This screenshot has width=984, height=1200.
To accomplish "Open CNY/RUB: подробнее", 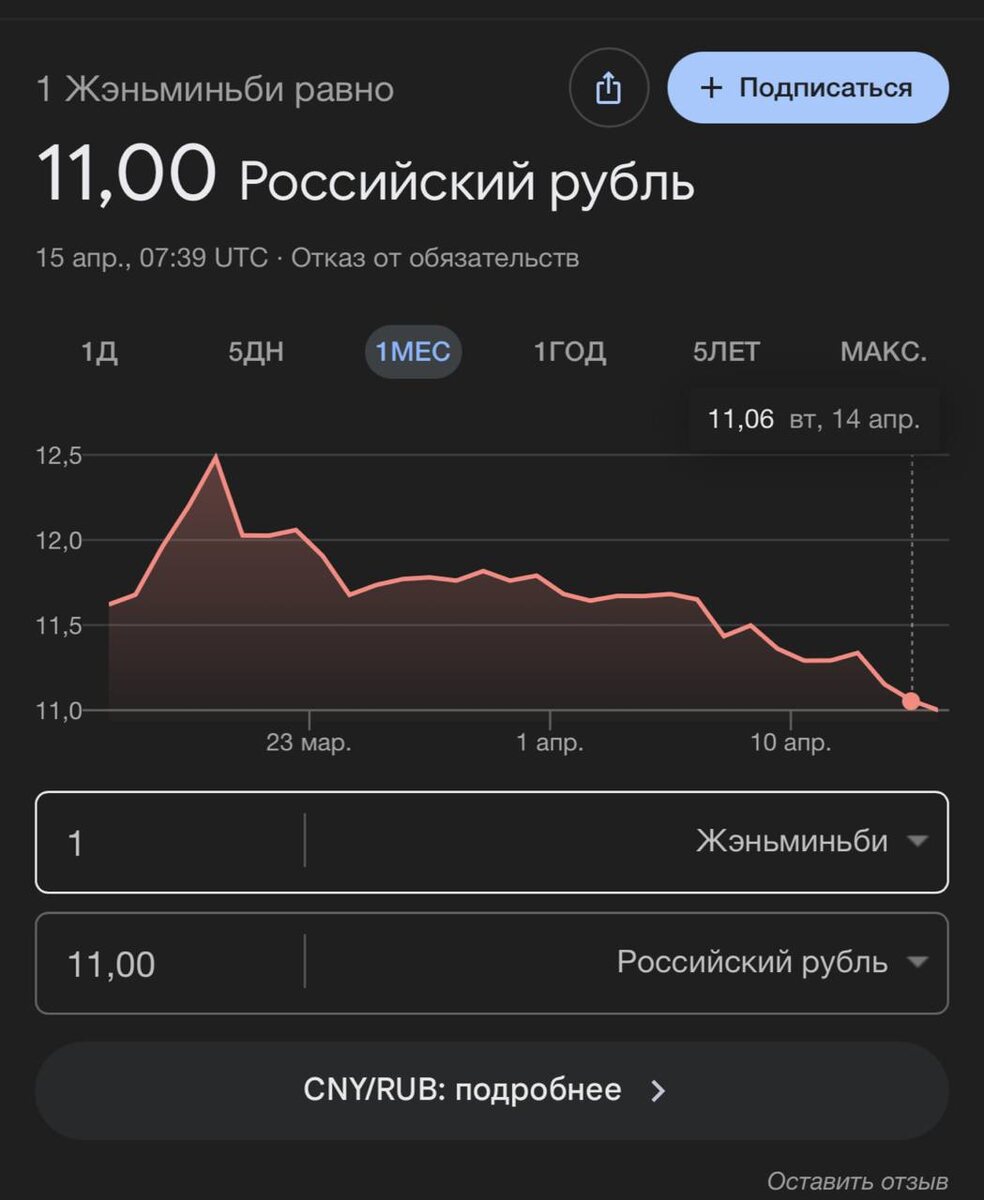I will point(492,1090).
